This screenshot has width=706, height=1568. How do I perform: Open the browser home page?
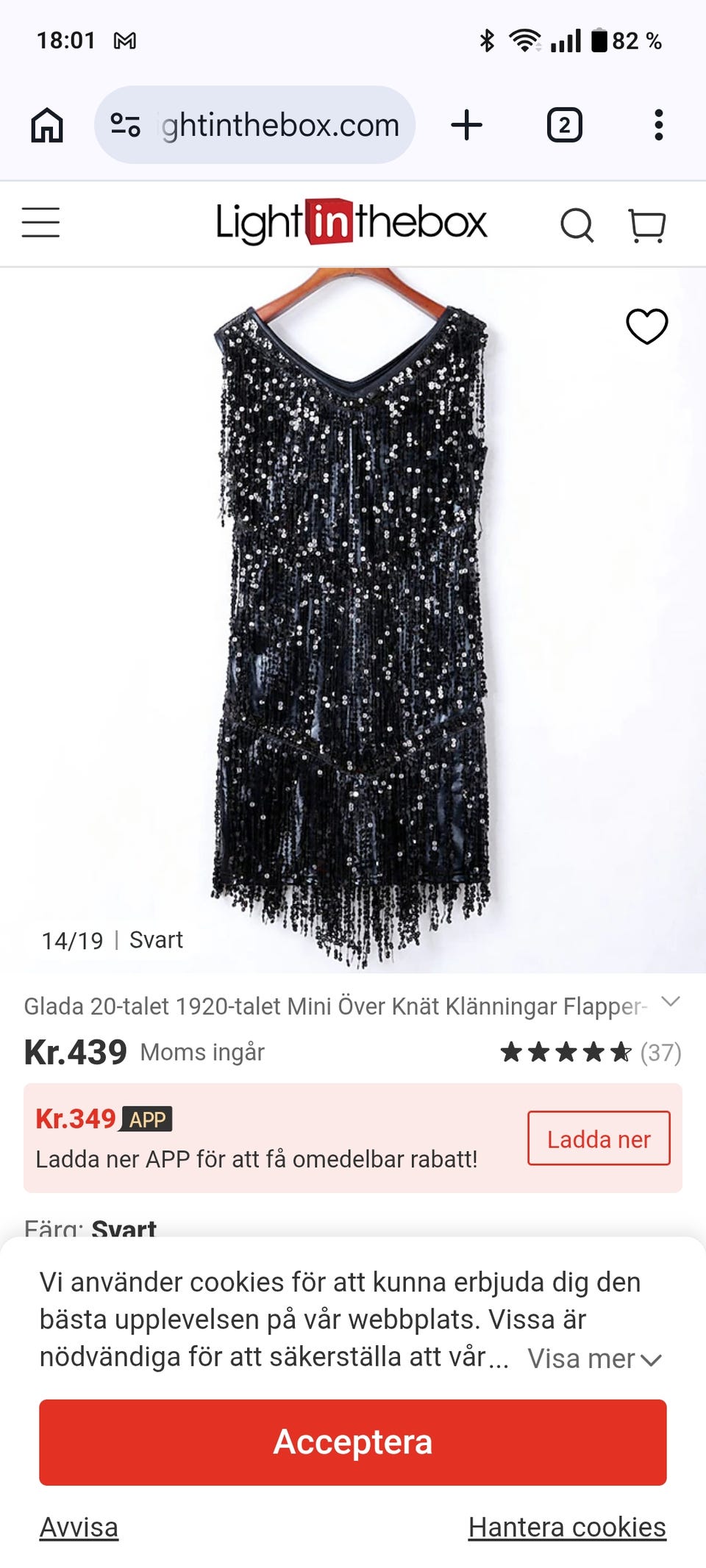click(47, 125)
